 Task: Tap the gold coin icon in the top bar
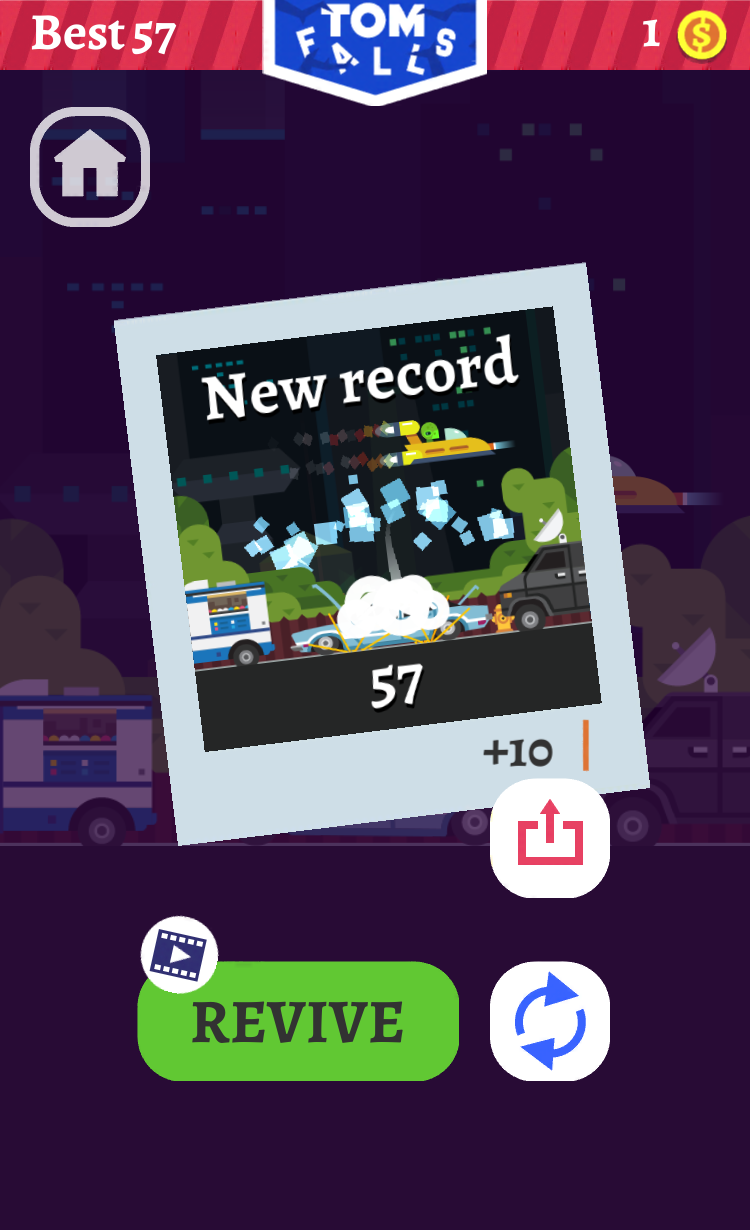click(x=700, y=33)
